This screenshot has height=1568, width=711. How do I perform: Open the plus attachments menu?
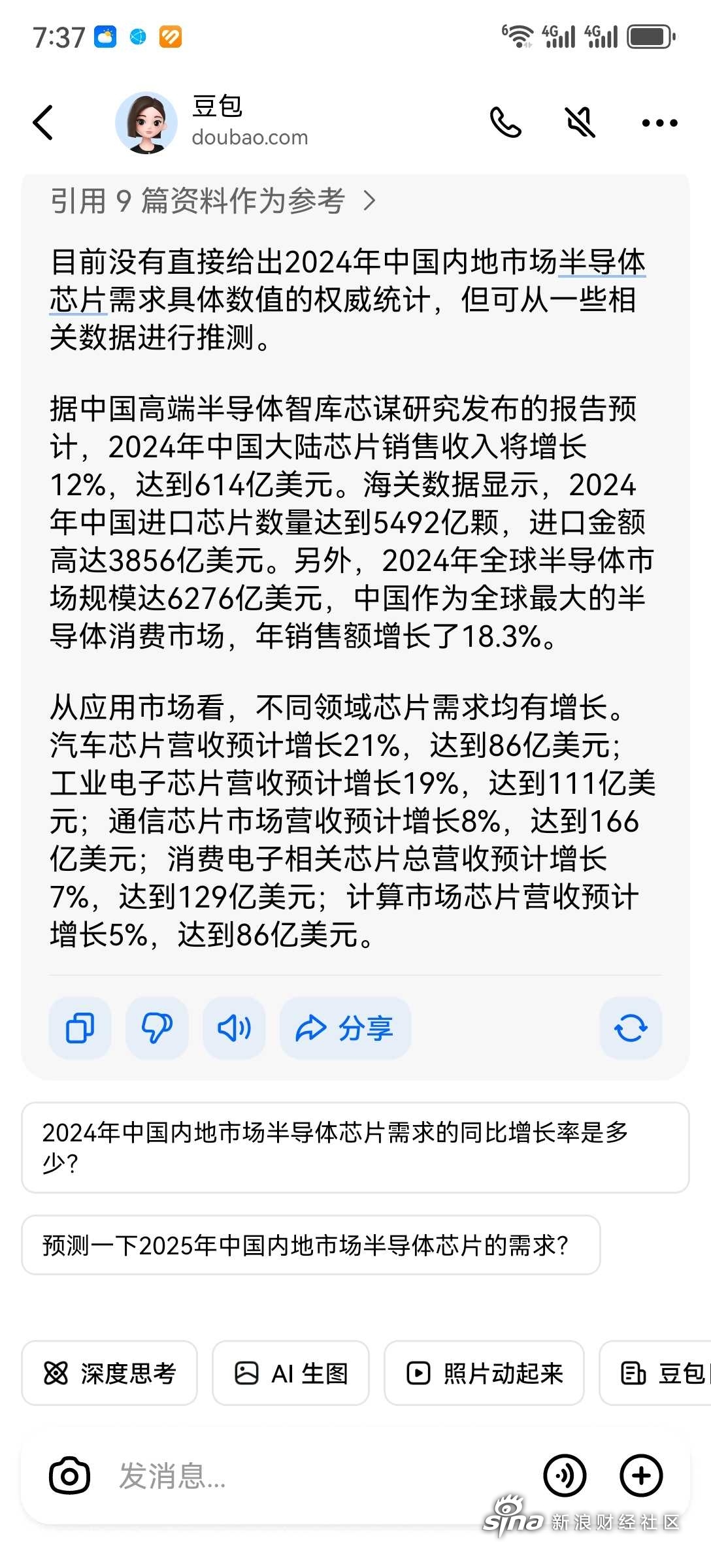pos(641,1475)
